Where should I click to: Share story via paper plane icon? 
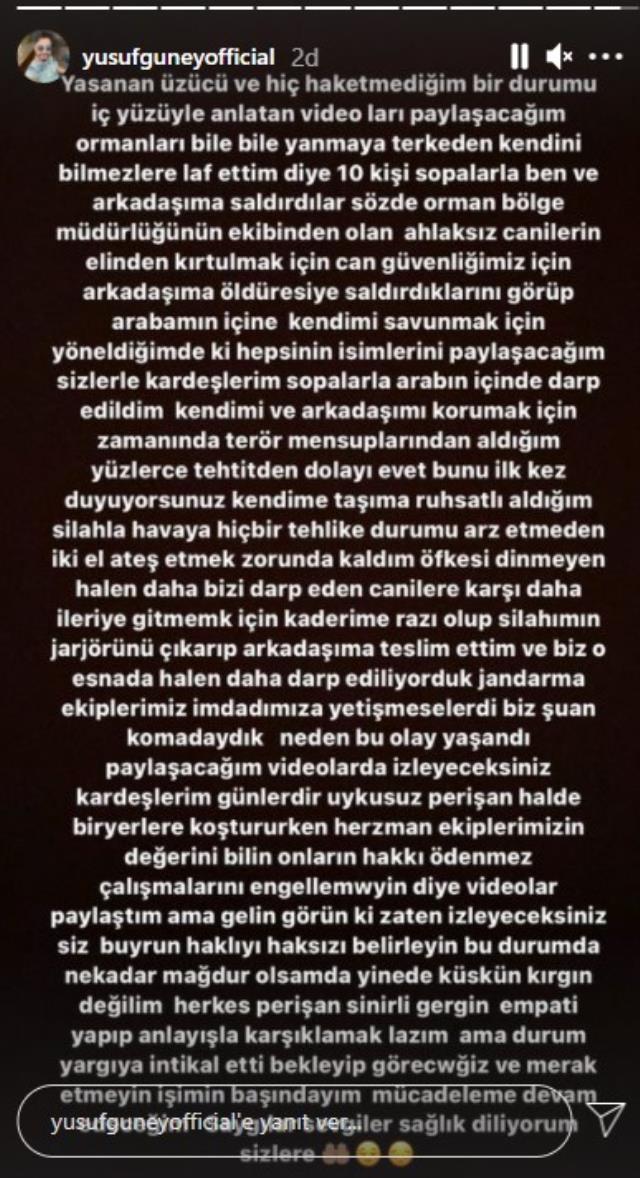[606, 1121]
